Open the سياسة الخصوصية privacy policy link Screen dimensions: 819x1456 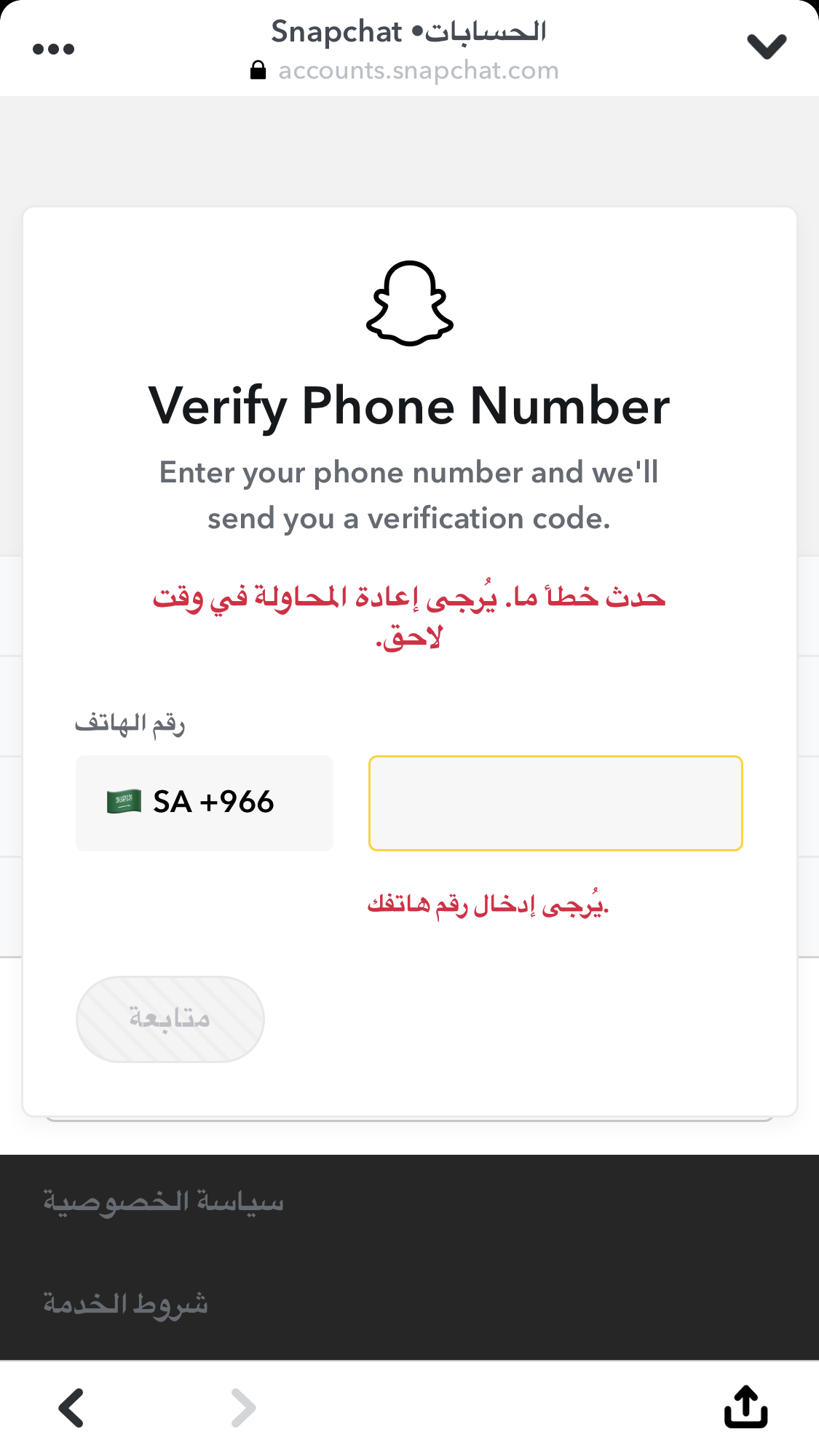click(x=163, y=1201)
